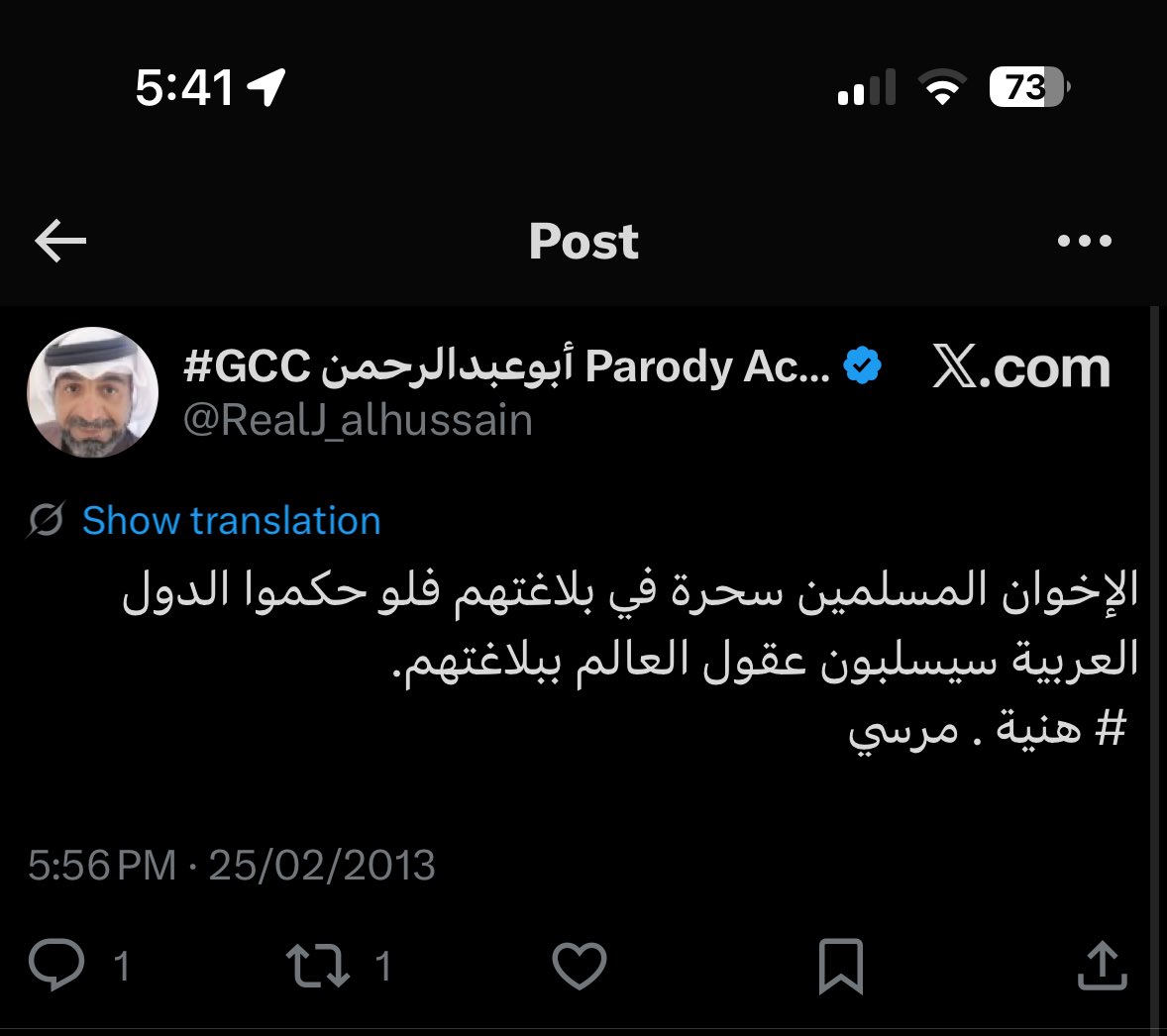Like this post
This screenshot has width=1167, height=1036.
click(x=579, y=965)
